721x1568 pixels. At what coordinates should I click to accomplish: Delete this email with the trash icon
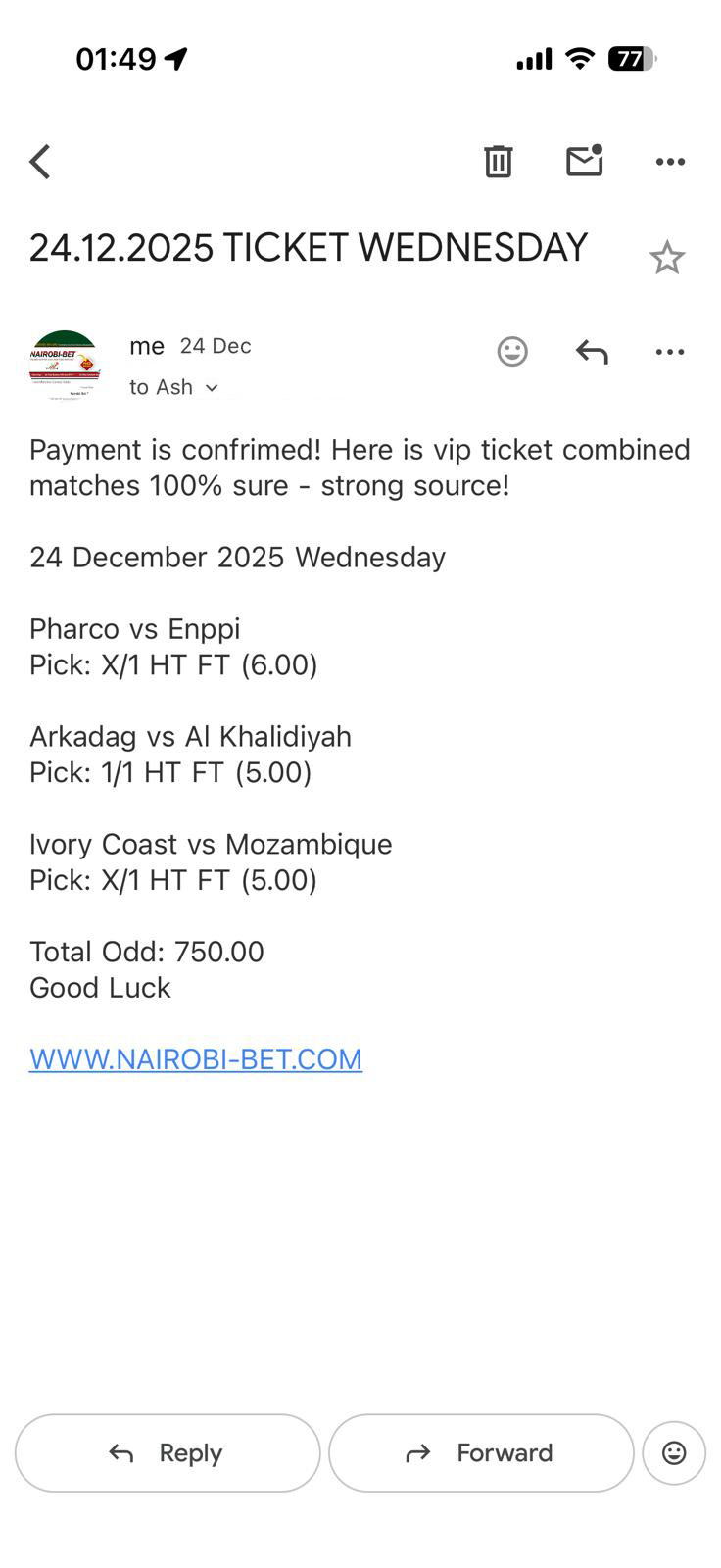click(498, 161)
